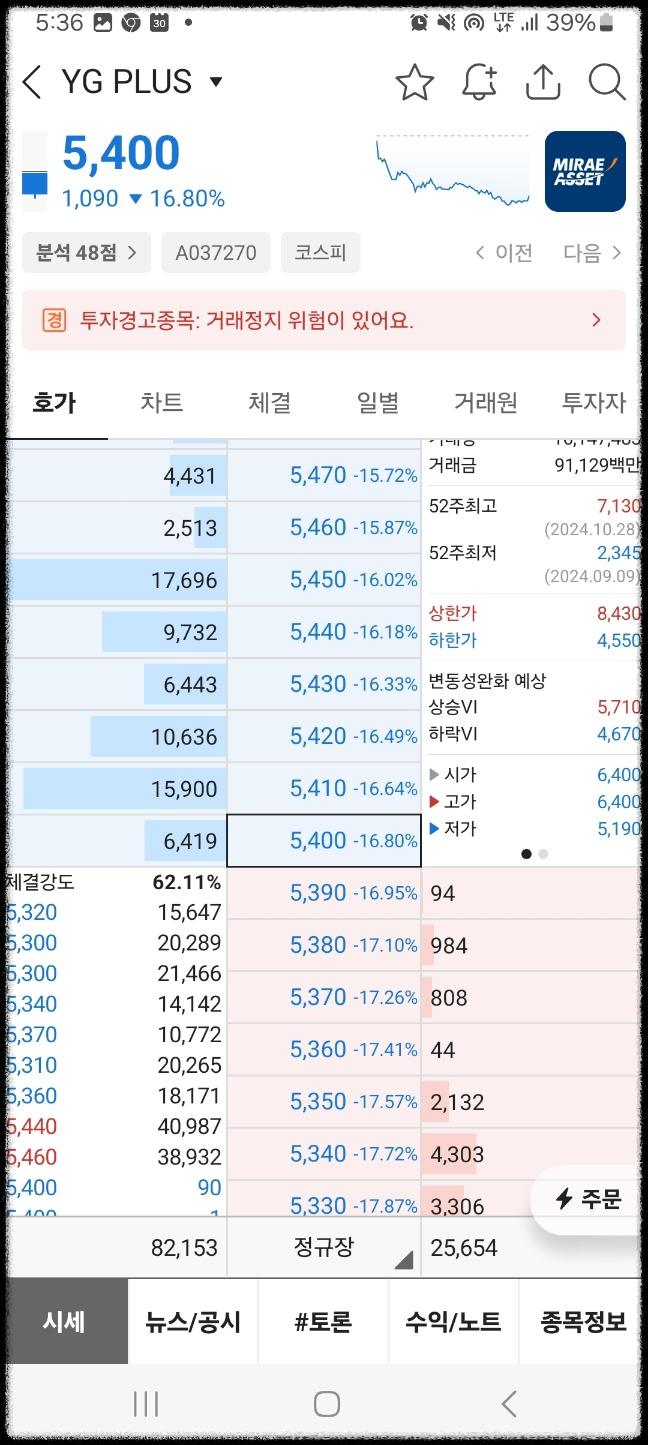This screenshot has height=1445, width=648.
Task: Go to the 이전 stock
Action: [x=504, y=253]
